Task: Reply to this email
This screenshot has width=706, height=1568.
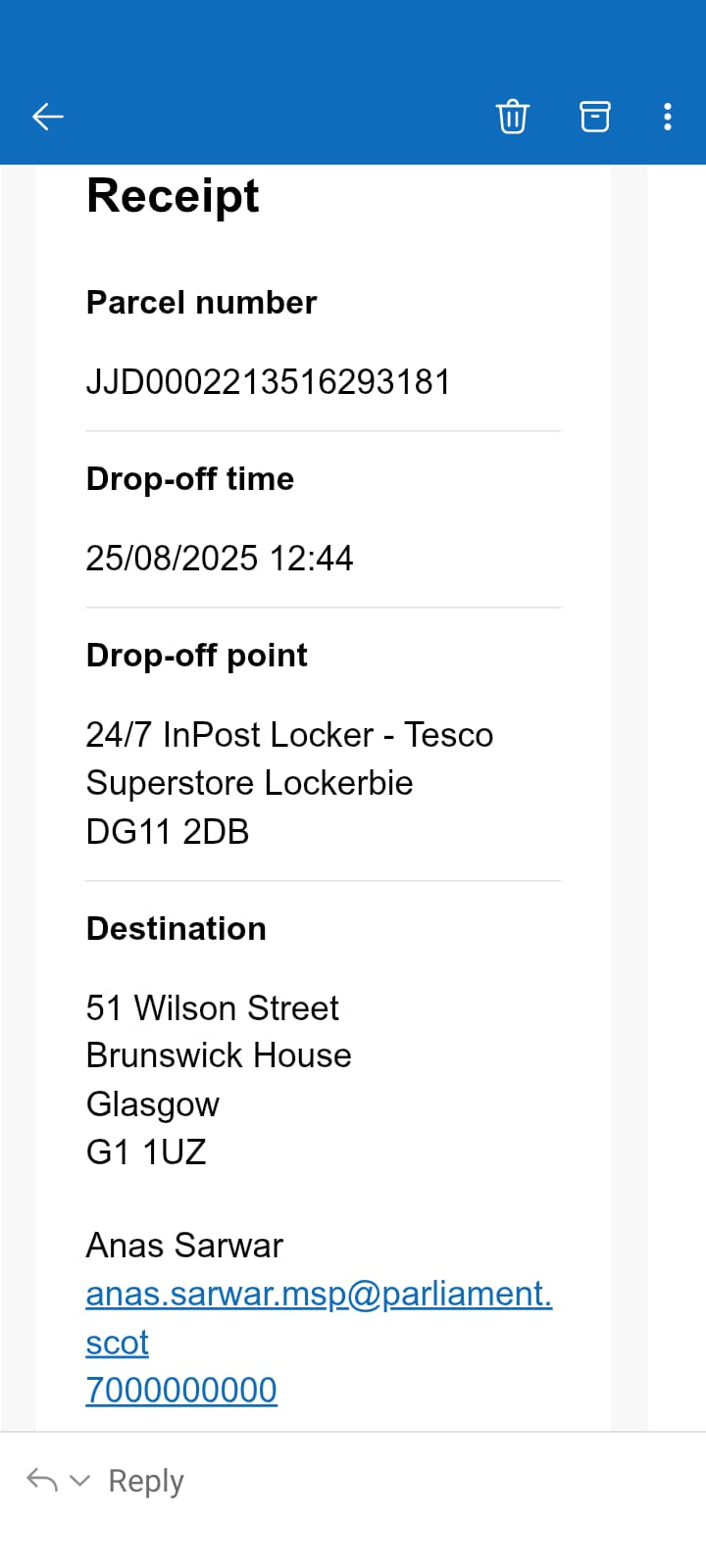Action: click(x=146, y=1481)
